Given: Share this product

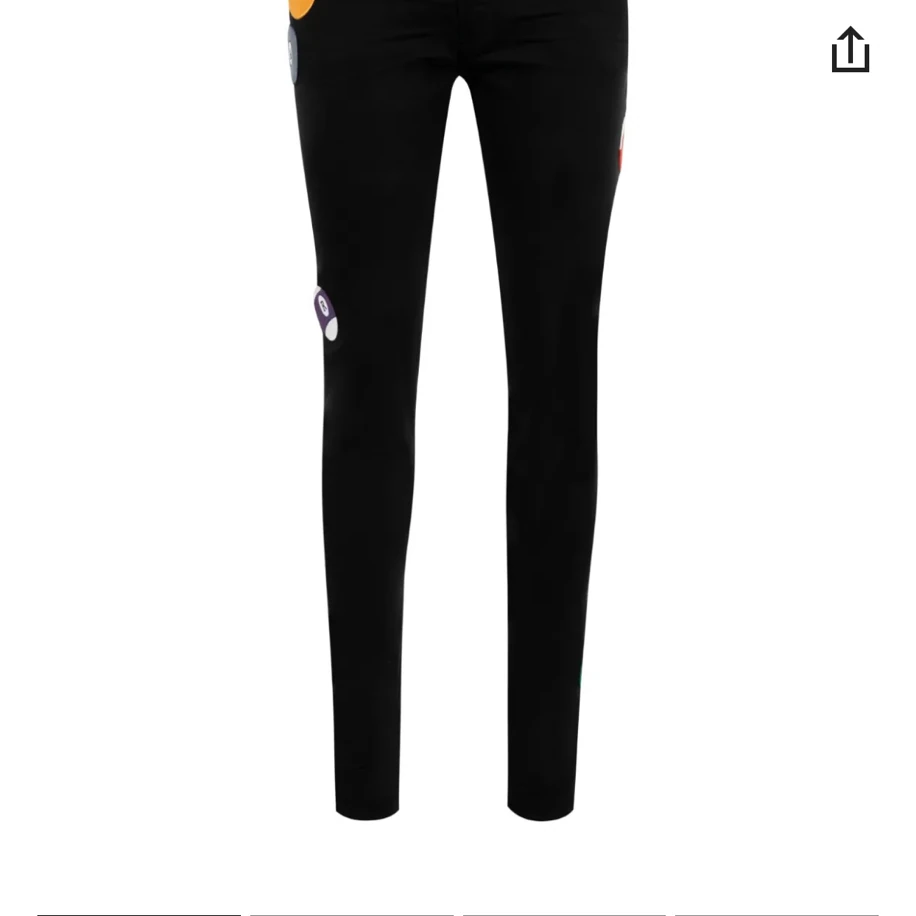Looking at the screenshot, I should click(850, 50).
